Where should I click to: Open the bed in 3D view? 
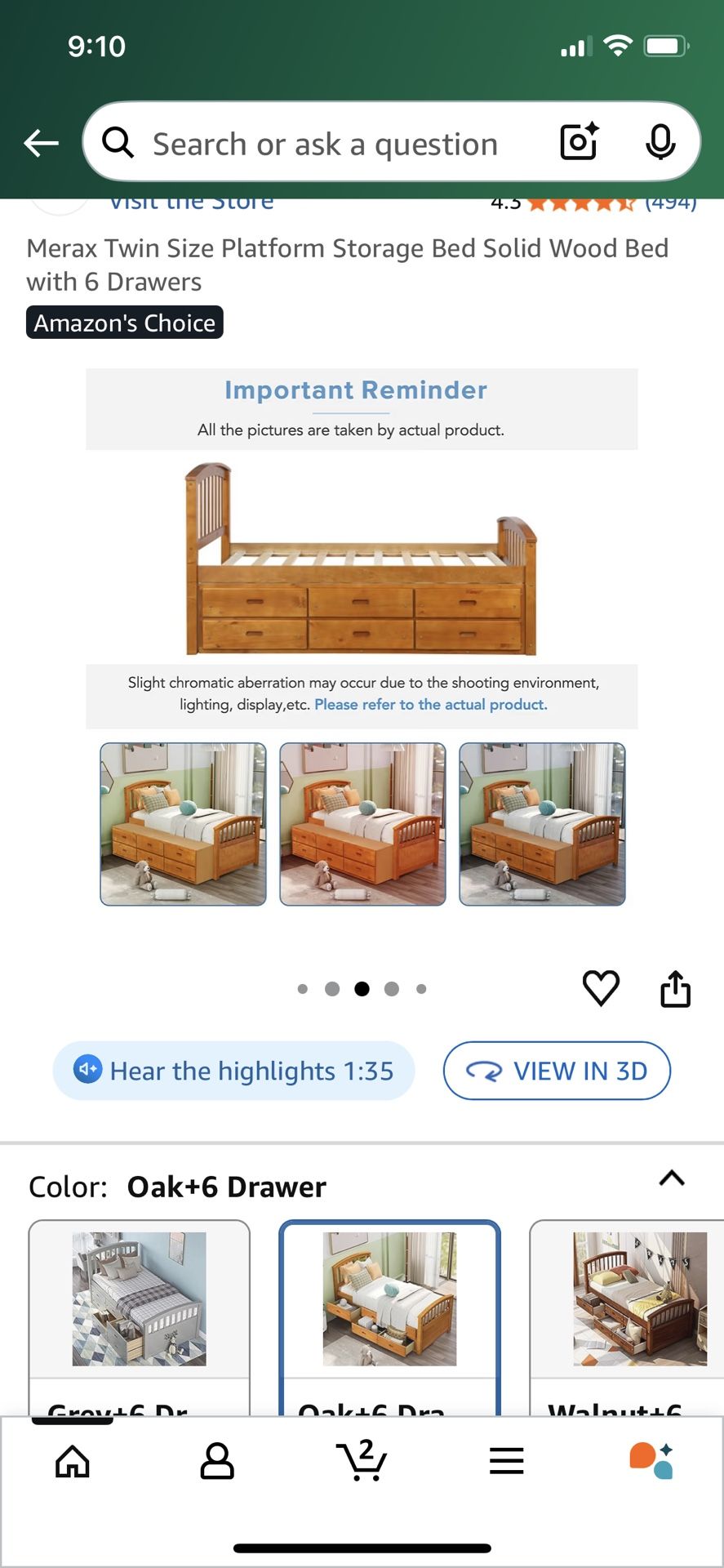click(557, 1071)
